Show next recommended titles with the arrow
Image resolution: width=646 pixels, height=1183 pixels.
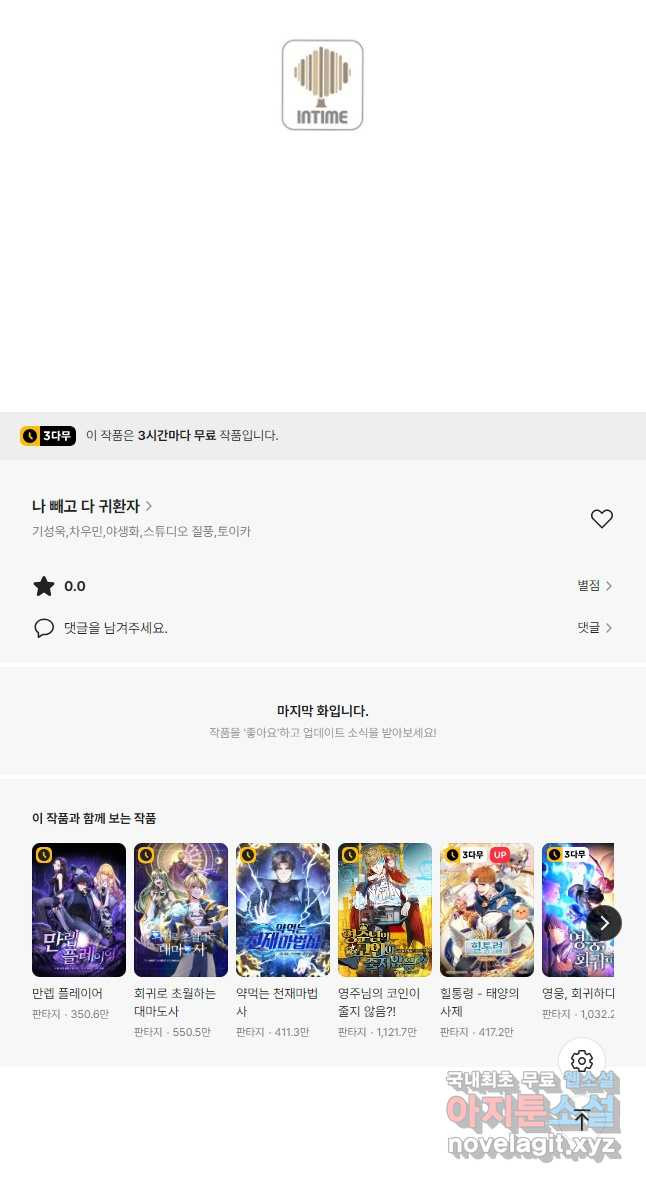pos(604,923)
